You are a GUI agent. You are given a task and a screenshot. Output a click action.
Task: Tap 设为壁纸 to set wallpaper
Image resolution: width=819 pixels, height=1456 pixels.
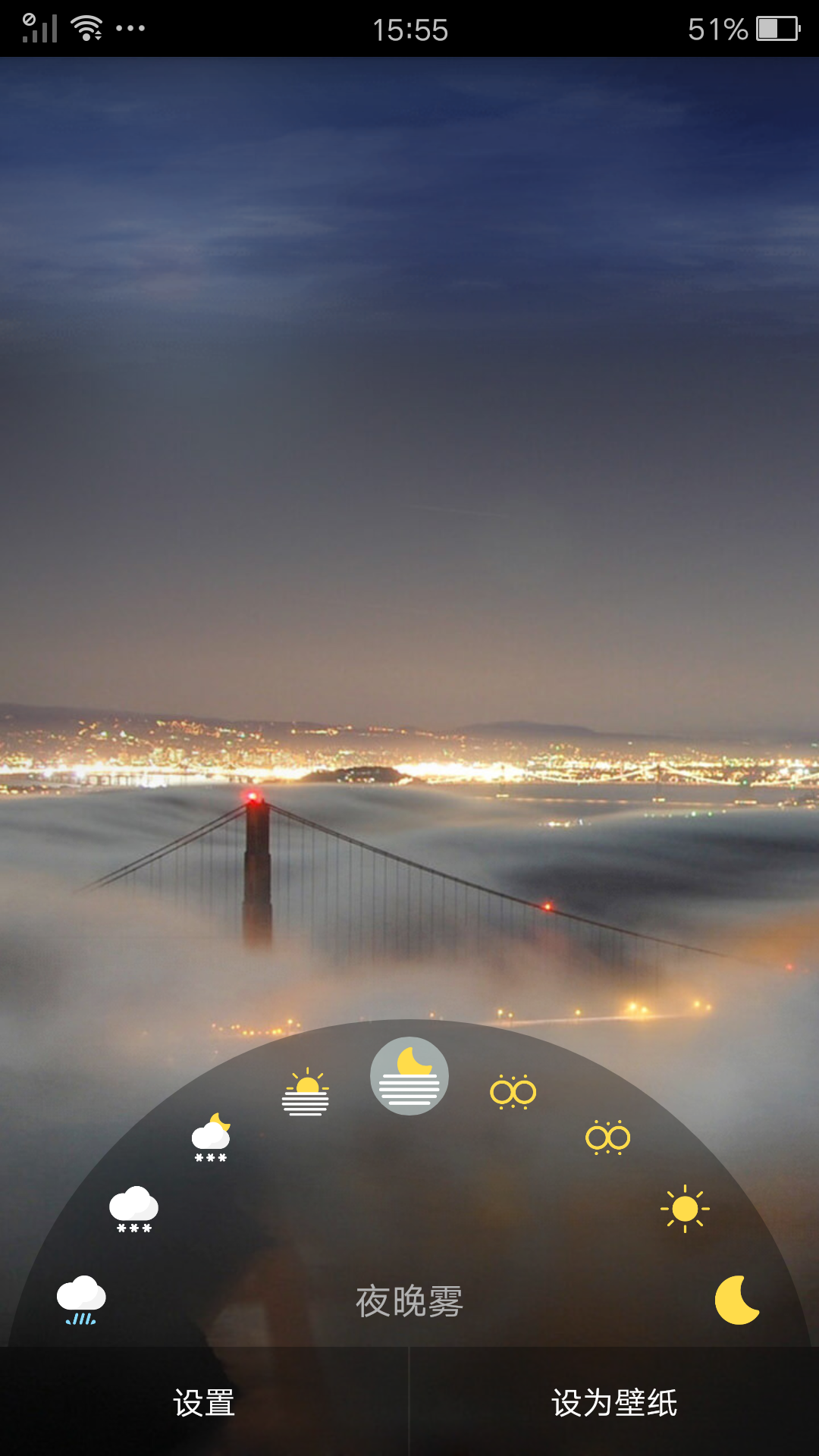click(x=614, y=1402)
